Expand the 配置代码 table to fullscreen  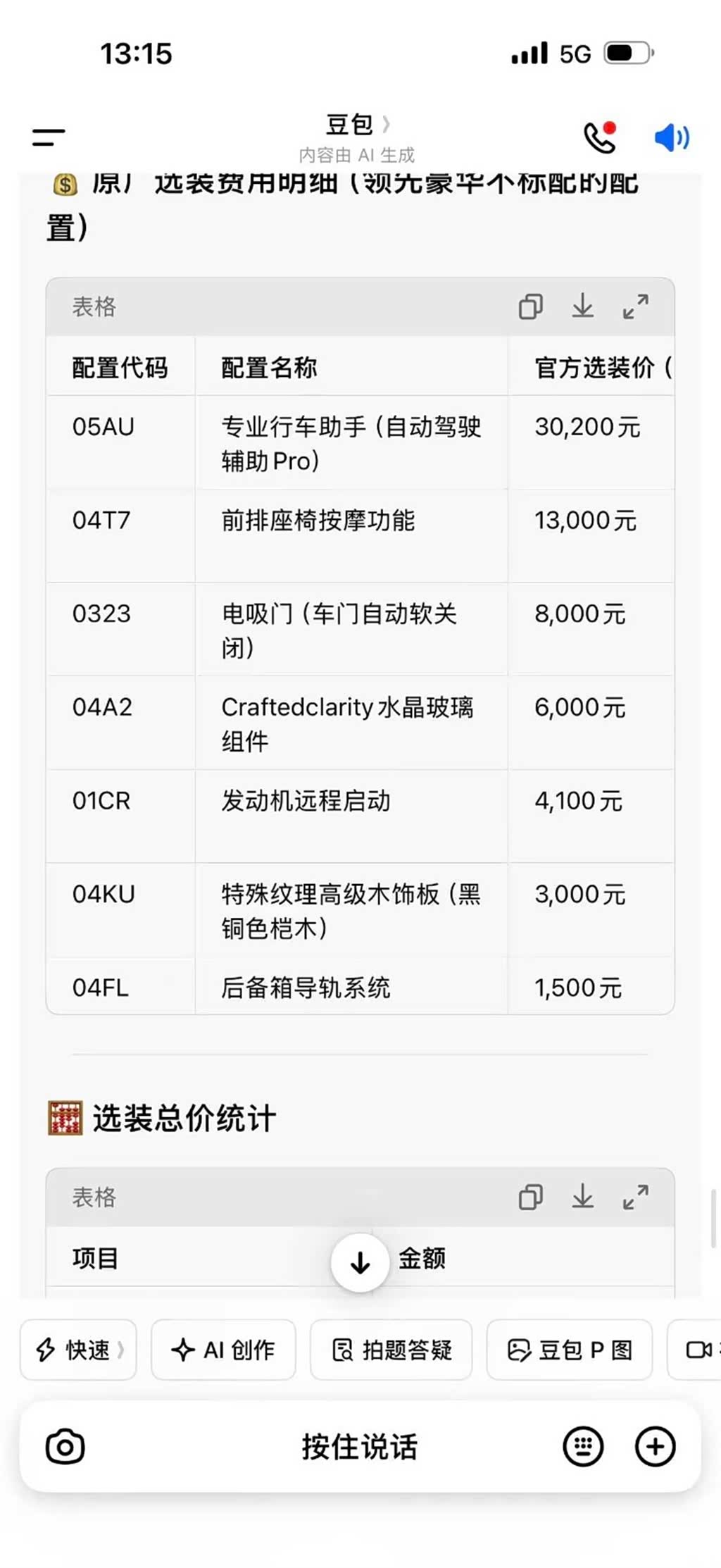coord(635,306)
